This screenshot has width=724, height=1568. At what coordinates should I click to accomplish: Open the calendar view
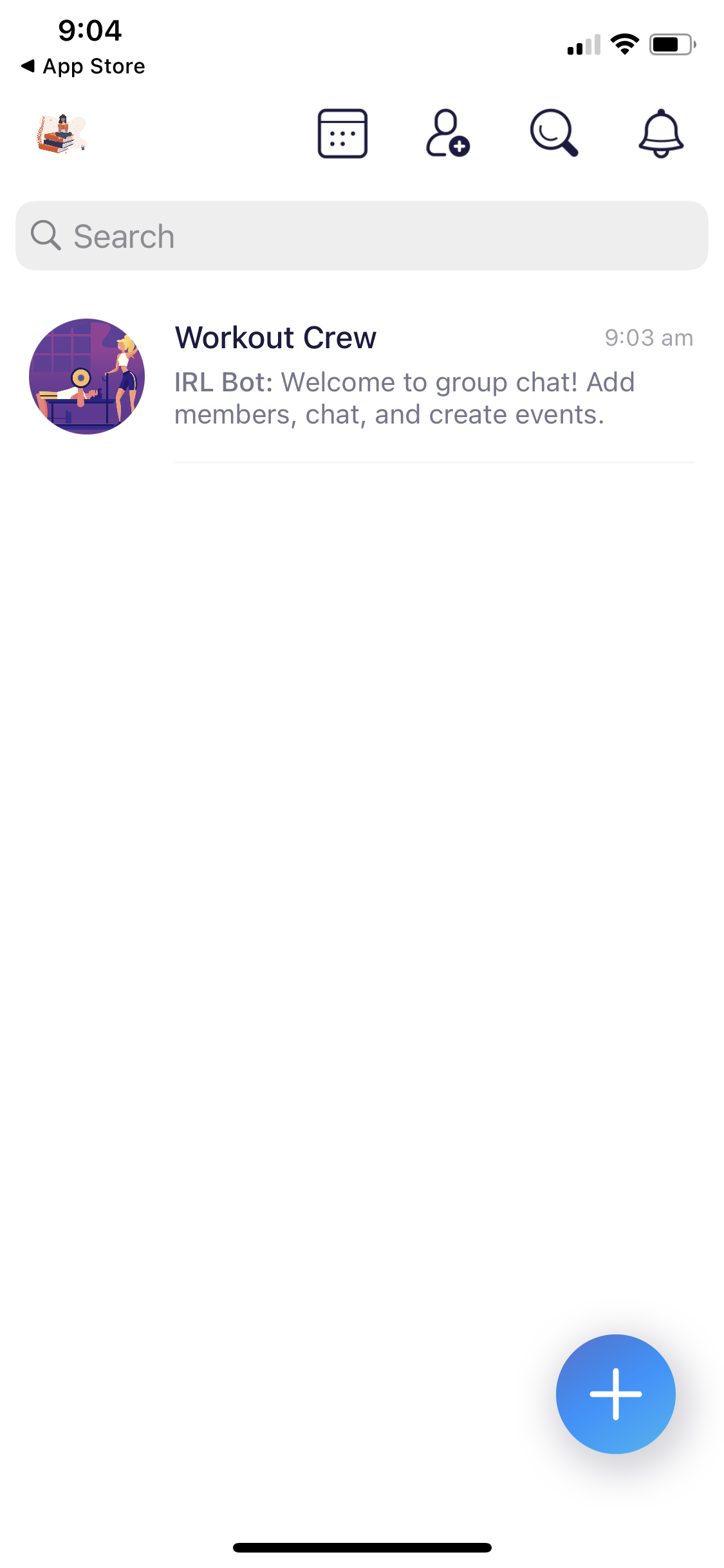tap(342, 133)
